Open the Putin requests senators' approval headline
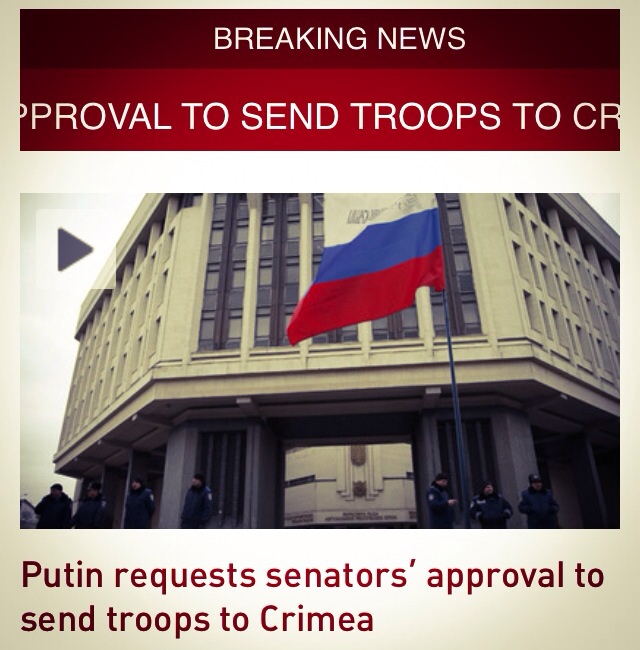Image resolution: width=640 pixels, height=650 pixels. pos(312,598)
